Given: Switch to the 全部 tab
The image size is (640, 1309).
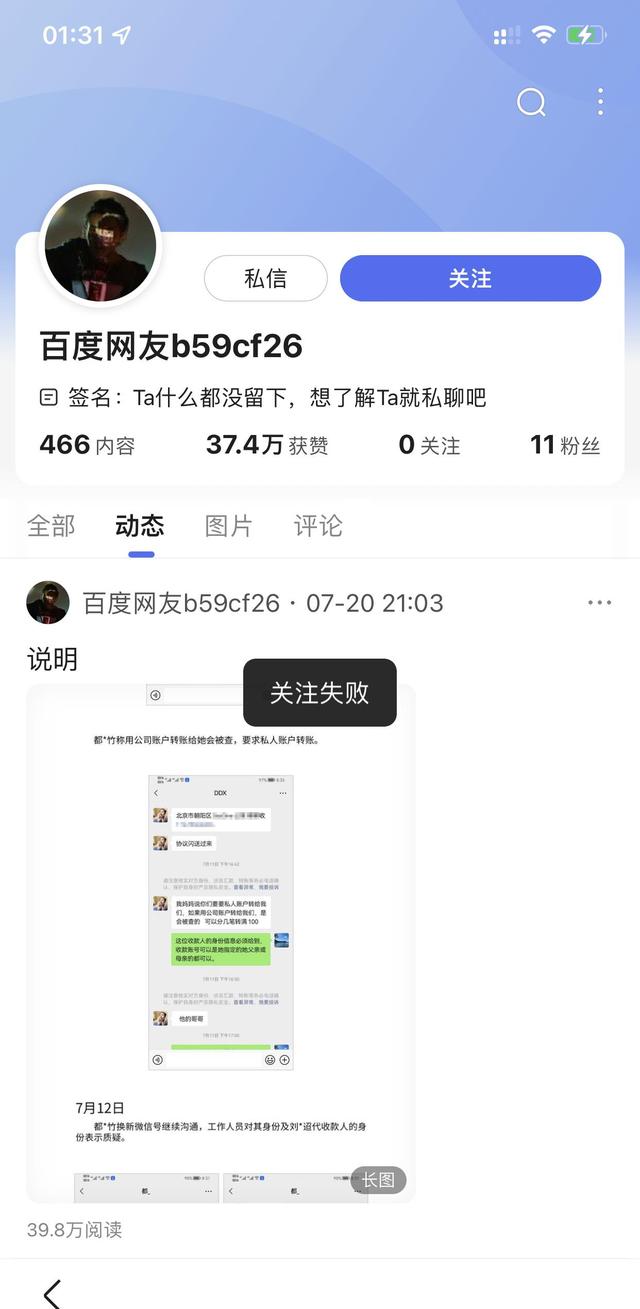Looking at the screenshot, I should pos(51,526).
